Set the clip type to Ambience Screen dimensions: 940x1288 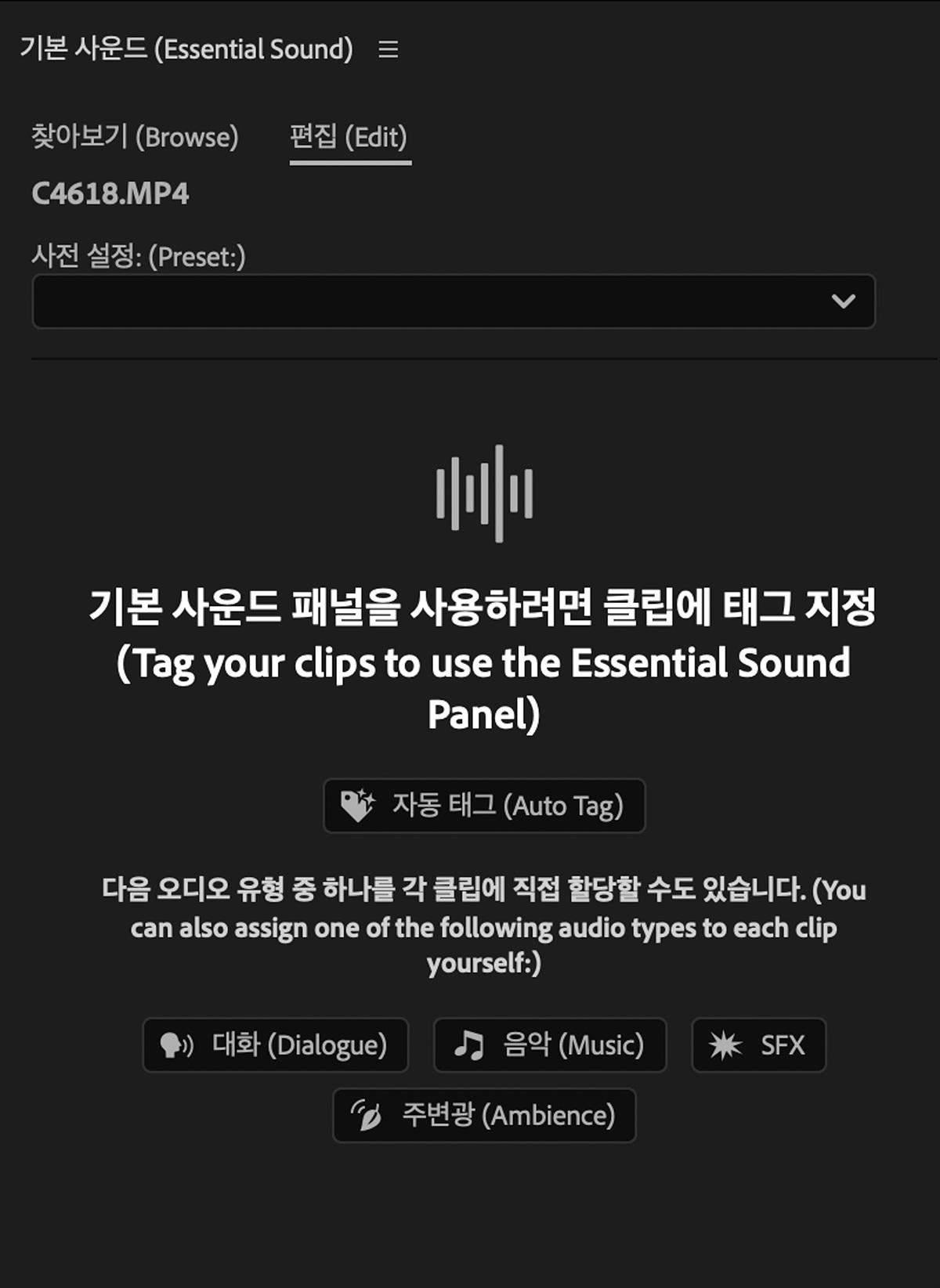[x=484, y=1115]
